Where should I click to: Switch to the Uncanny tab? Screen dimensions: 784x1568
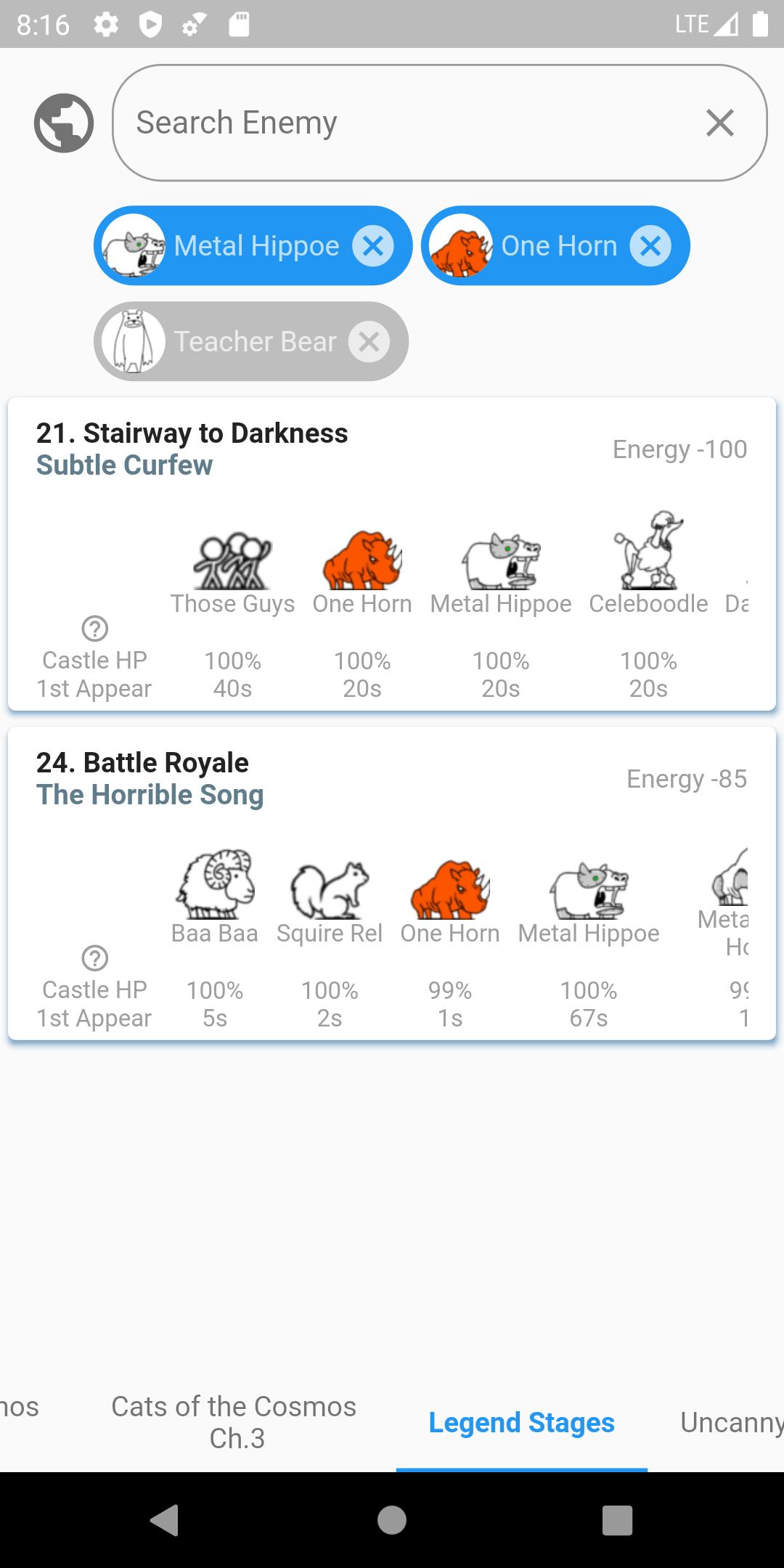(730, 1422)
